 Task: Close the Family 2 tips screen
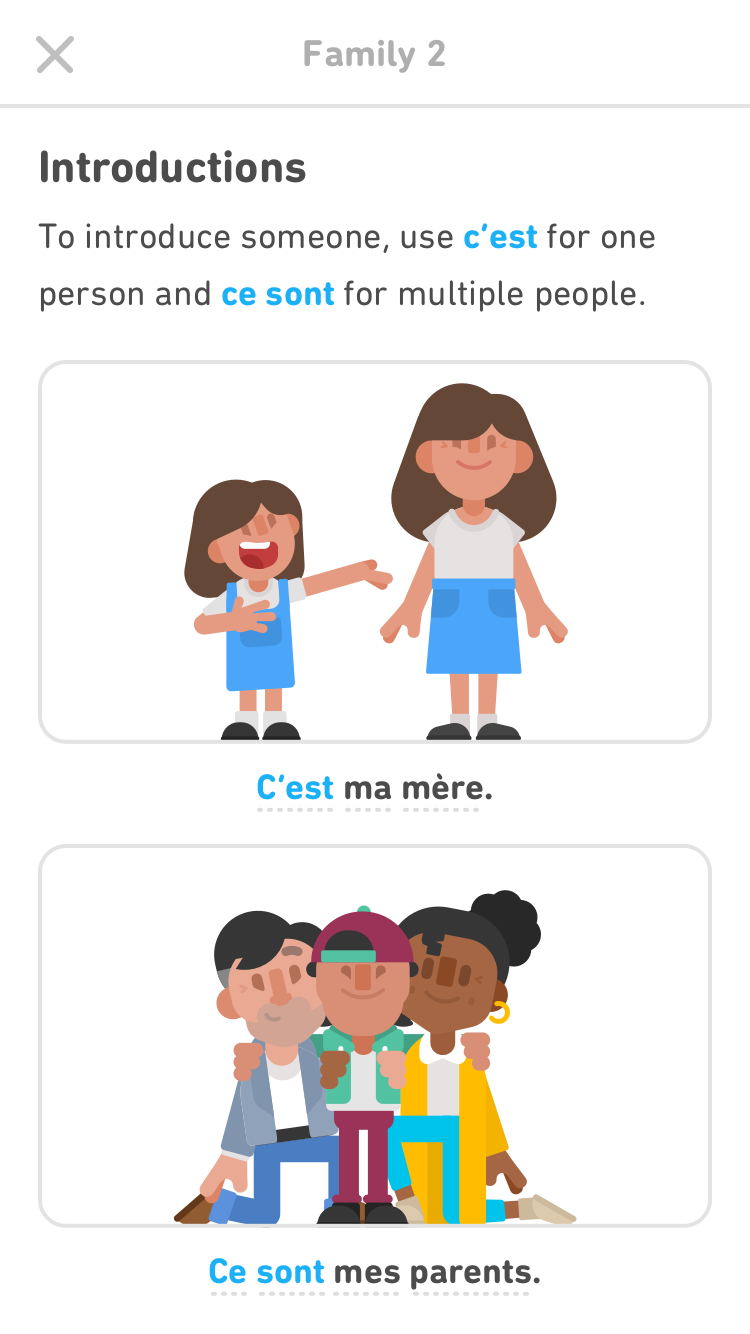point(55,54)
